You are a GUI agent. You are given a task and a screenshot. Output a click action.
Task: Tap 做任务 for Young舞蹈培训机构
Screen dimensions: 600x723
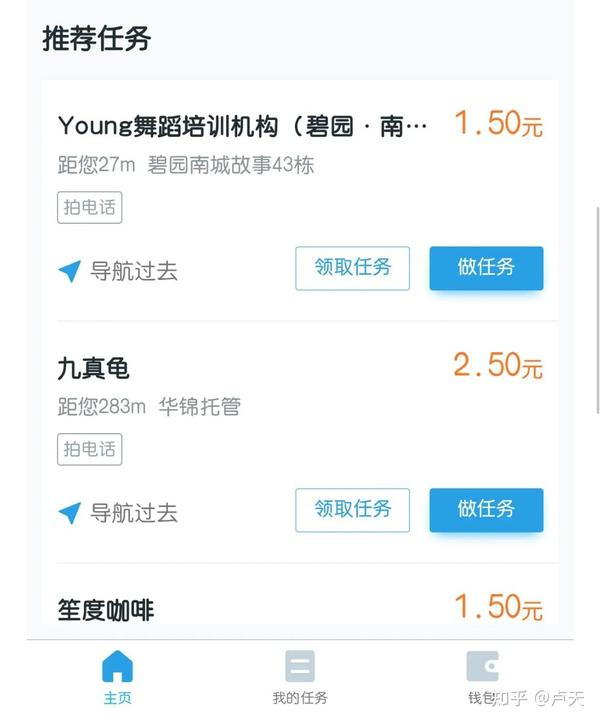486,268
